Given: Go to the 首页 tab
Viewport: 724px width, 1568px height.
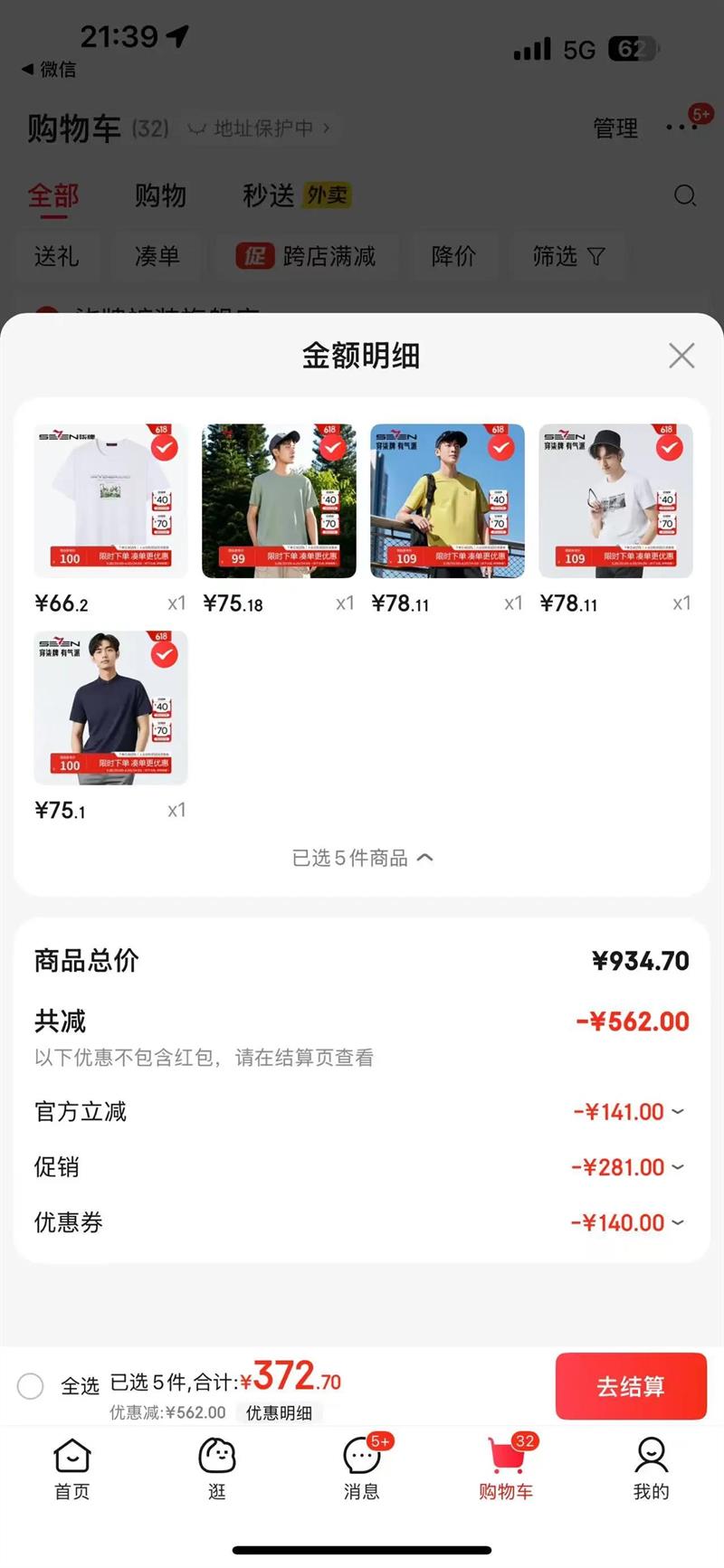Looking at the screenshot, I should point(72,1469).
